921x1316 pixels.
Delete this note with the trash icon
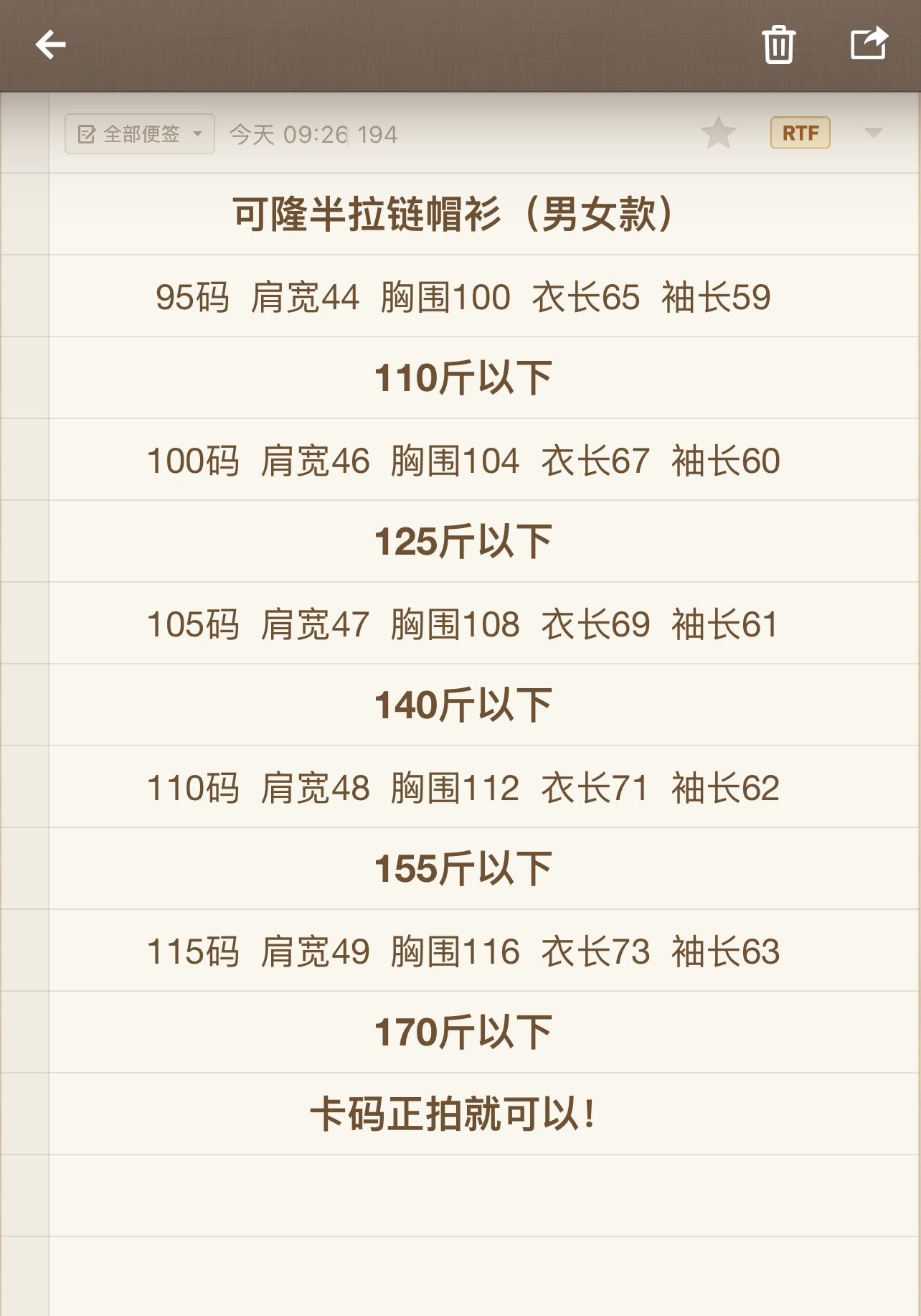coord(778,44)
